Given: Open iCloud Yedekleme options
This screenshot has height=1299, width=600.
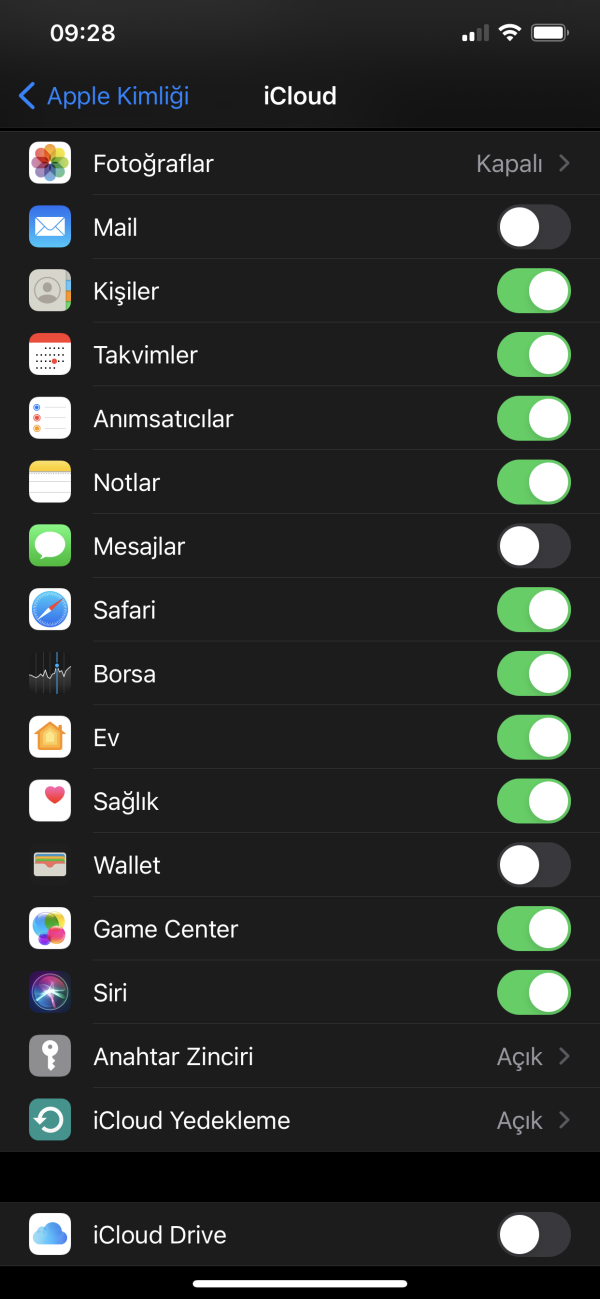Looking at the screenshot, I should tap(300, 1121).
